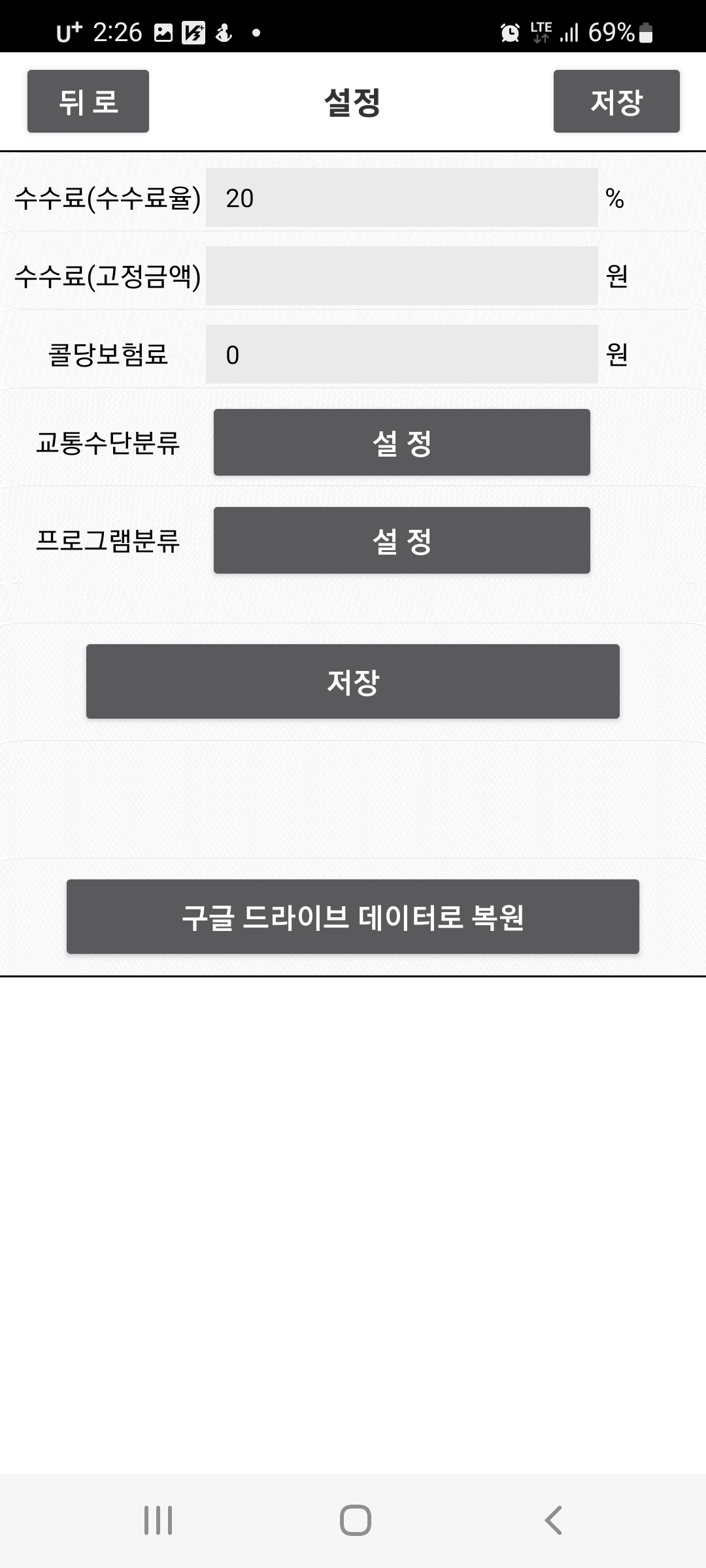Edit the 콜당보험료 field
Viewport: 706px width, 1568px height.
(402, 354)
